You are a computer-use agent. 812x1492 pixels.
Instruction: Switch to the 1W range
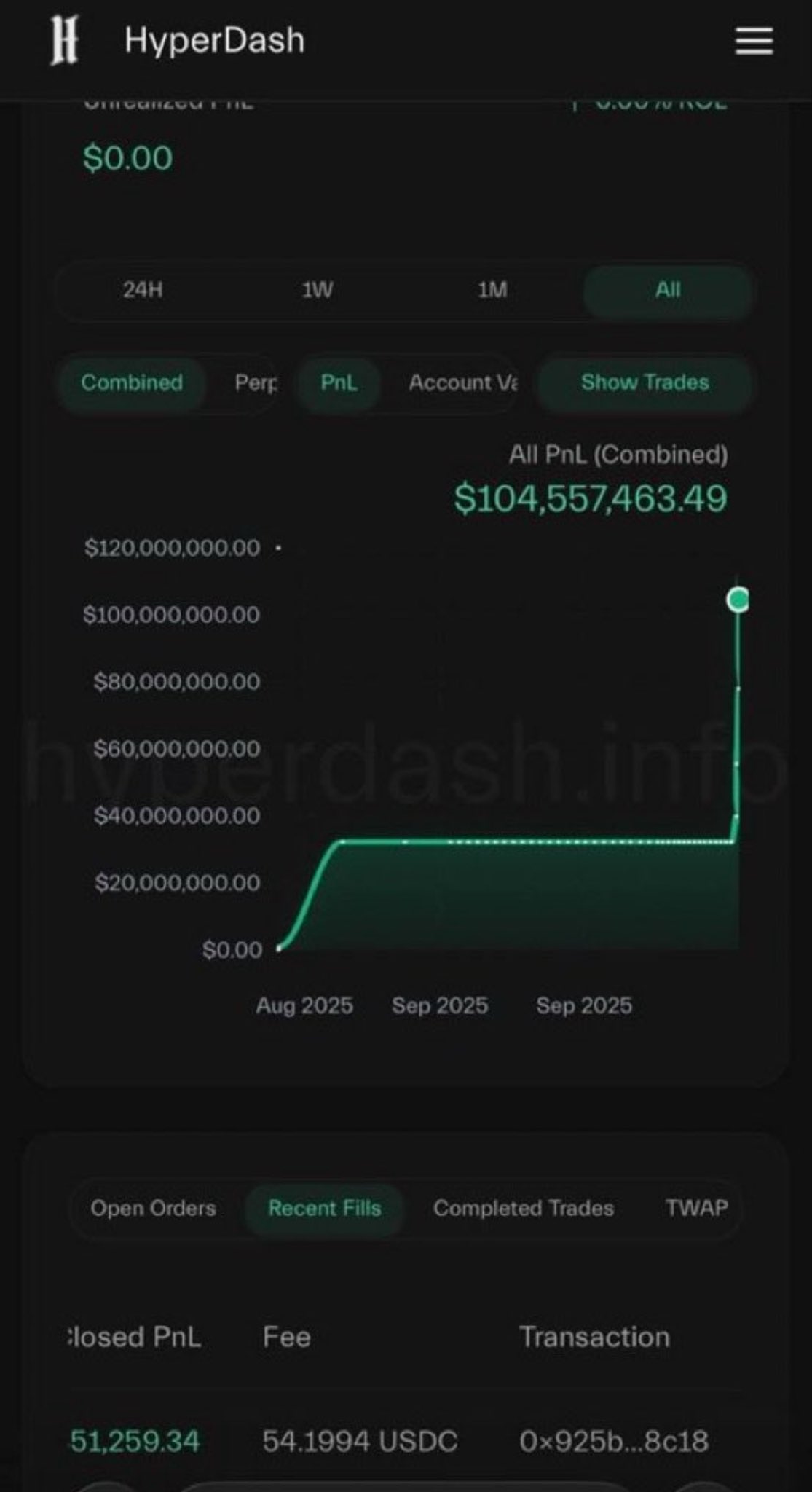tap(318, 290)
